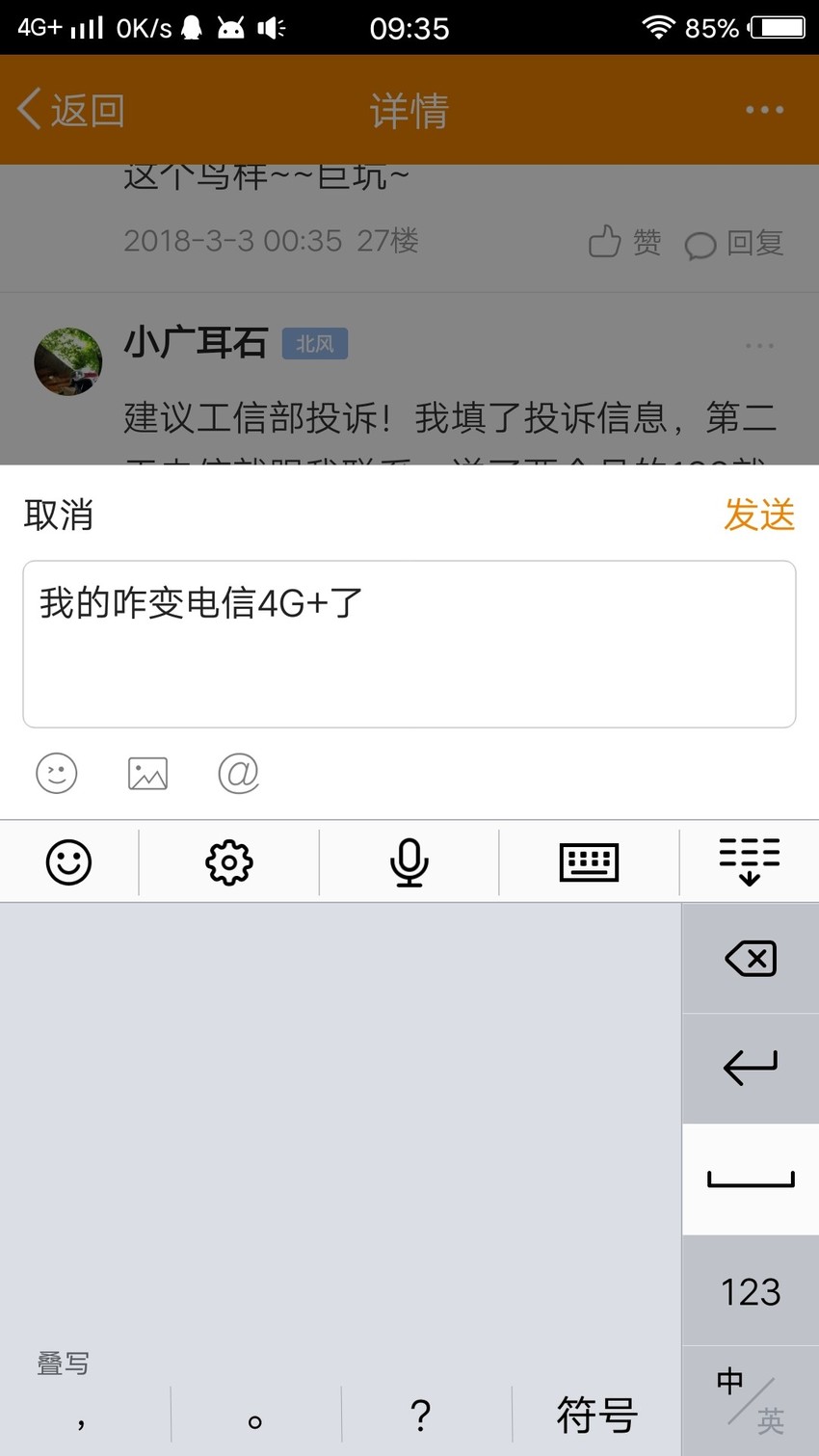Start voice input with the microphone
The height and width of the screenshot is (1456, 819).
[x=409, y=861]
